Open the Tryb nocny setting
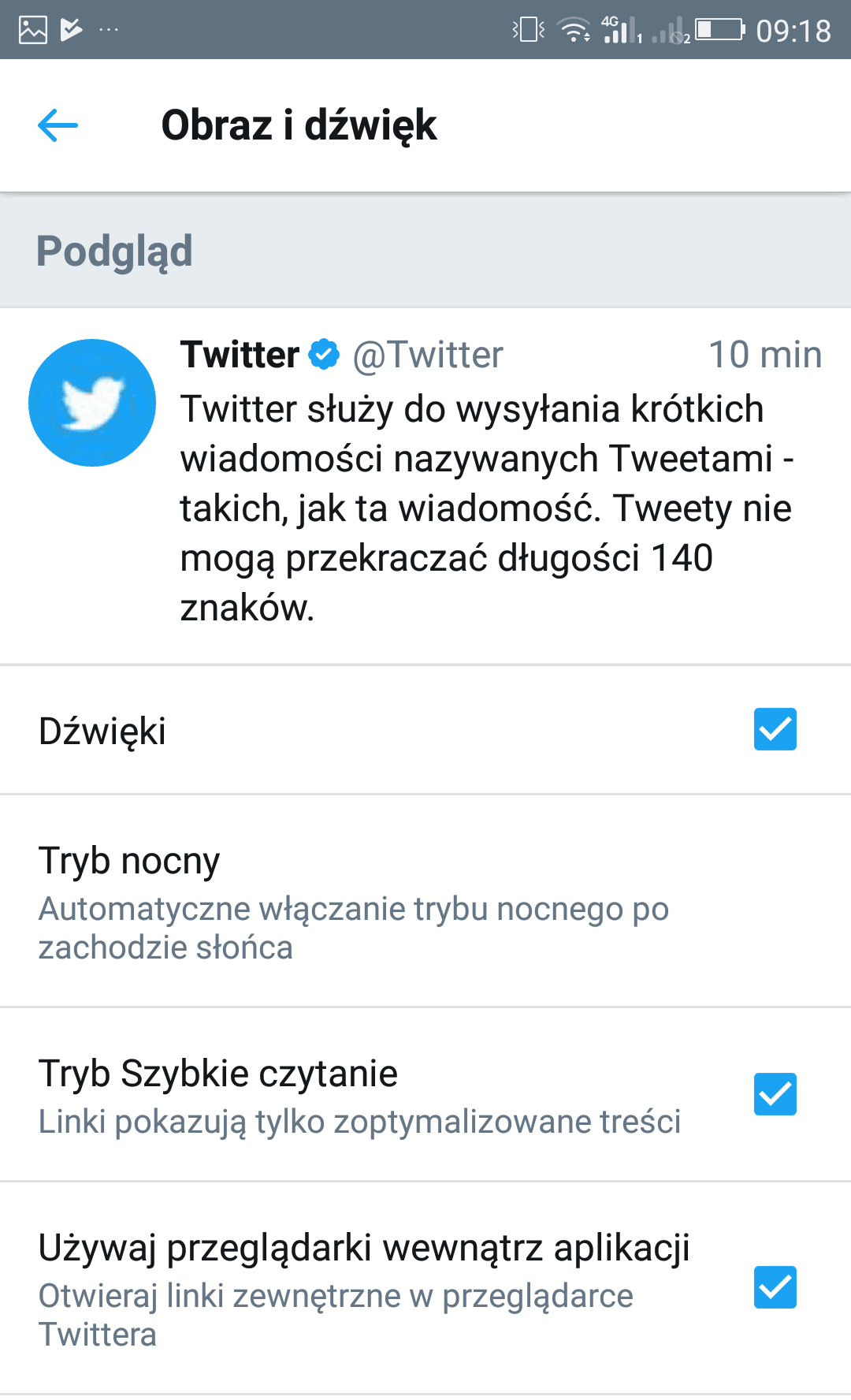 (x=425, y=901)
